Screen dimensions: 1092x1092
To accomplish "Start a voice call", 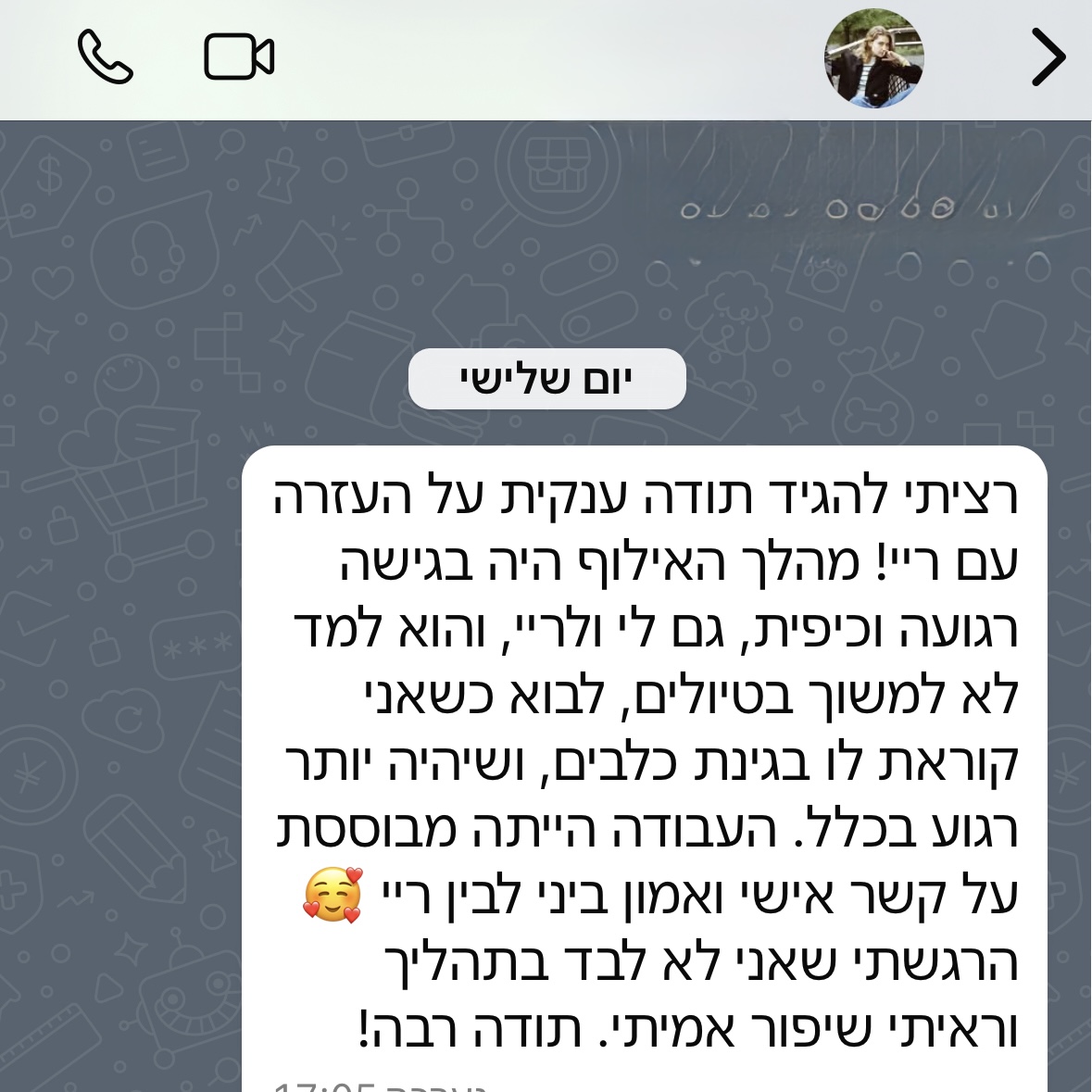I will [106, 57].
